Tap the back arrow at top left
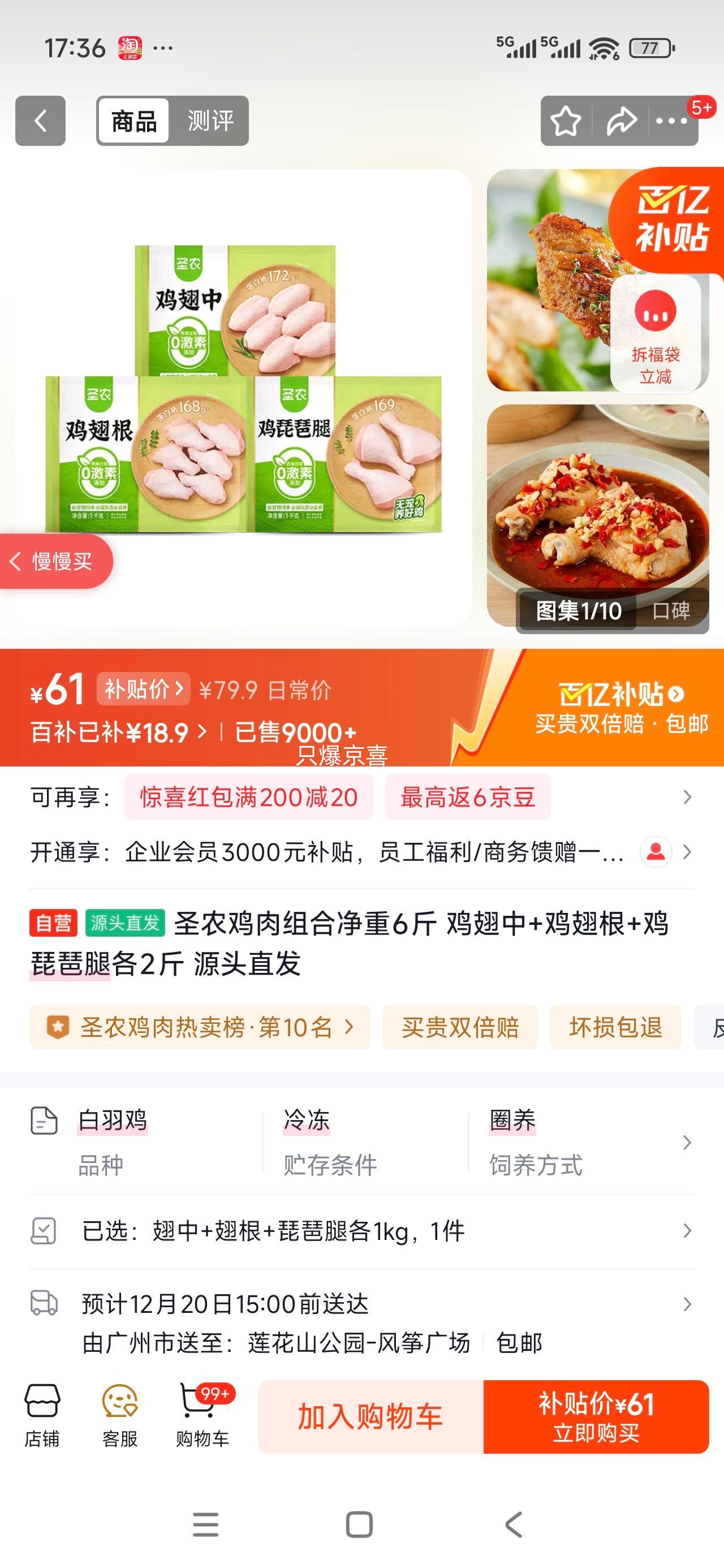The width and height of the screenshot is (724, 1568). 40,121
